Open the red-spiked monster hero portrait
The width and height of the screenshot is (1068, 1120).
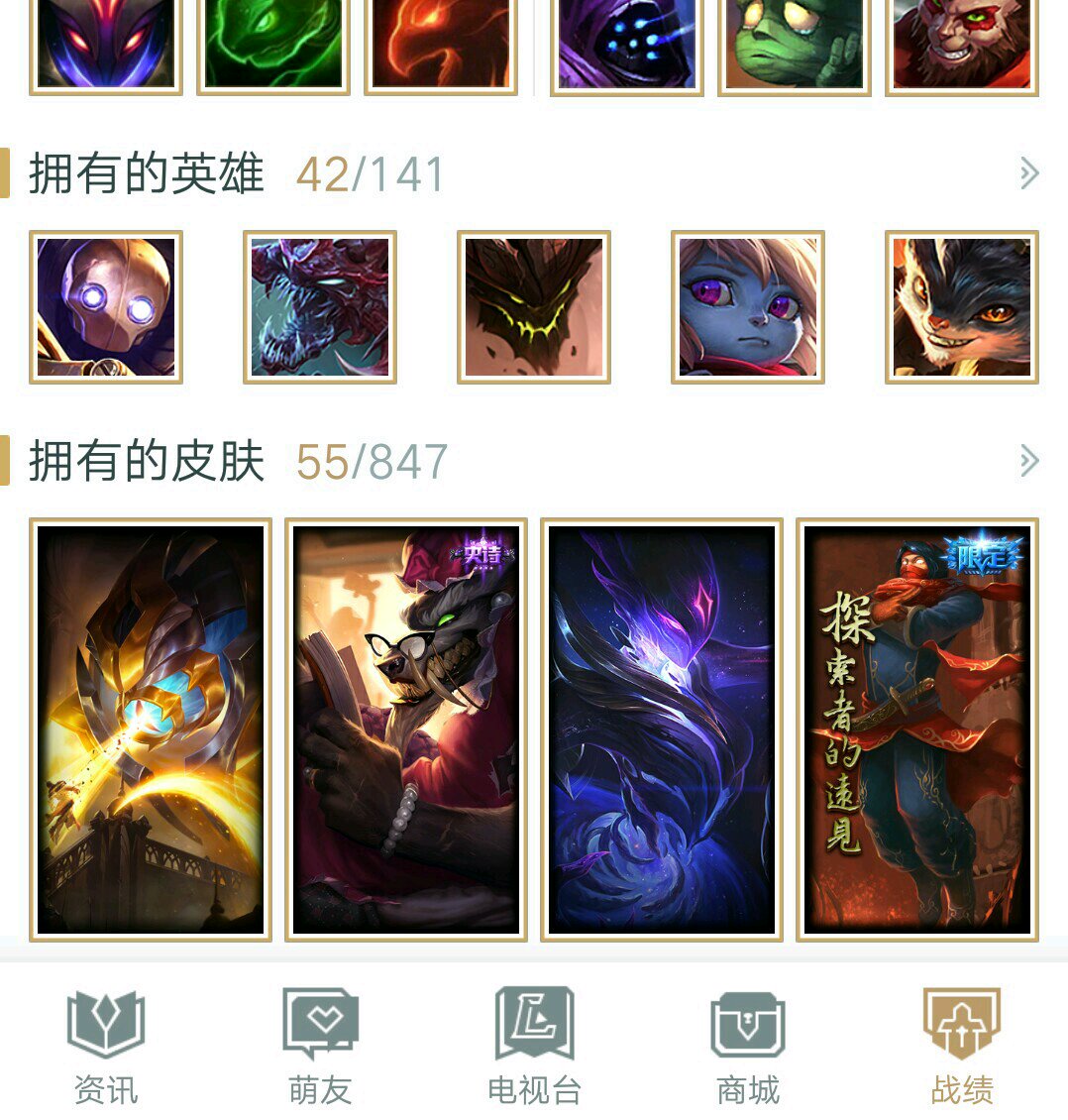320,307
